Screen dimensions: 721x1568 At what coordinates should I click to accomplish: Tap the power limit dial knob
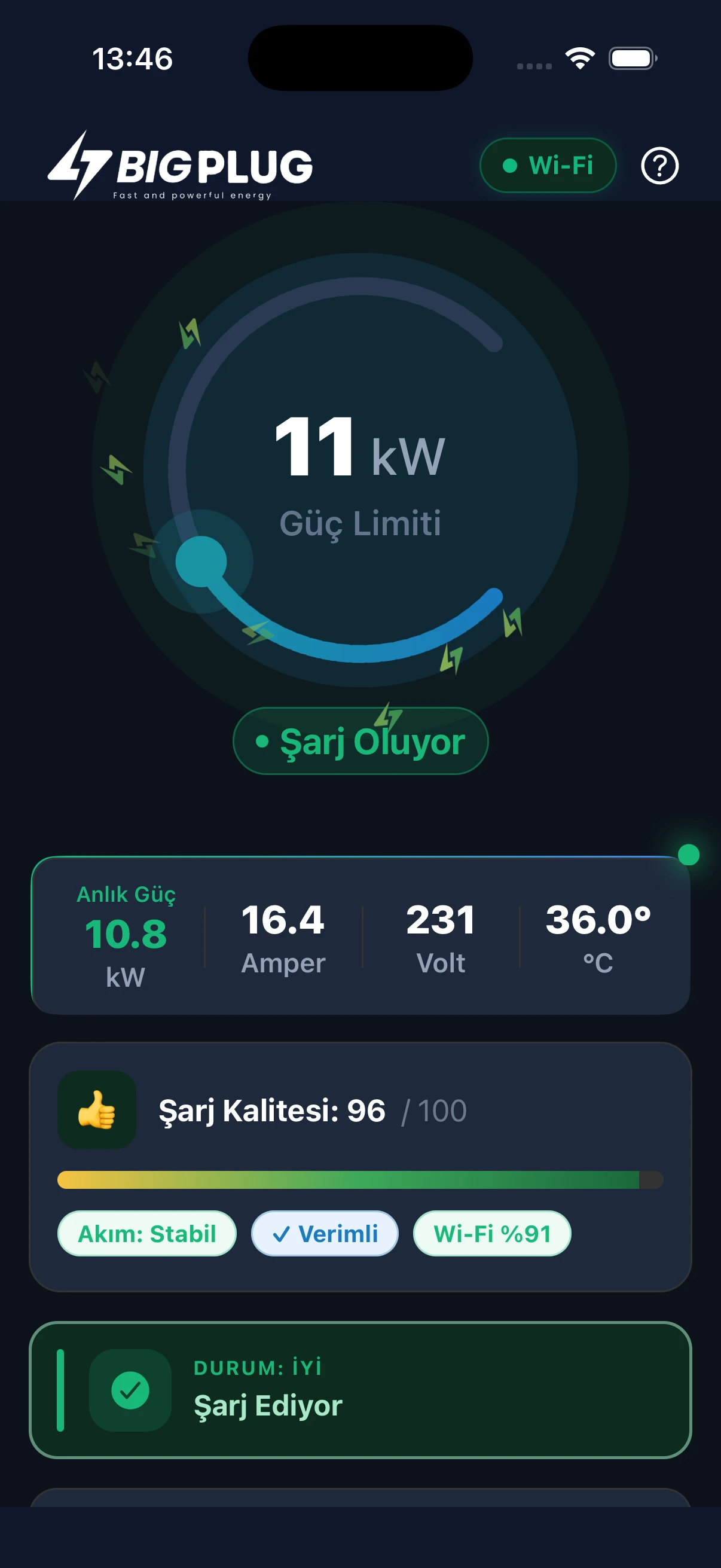[201, 561]
